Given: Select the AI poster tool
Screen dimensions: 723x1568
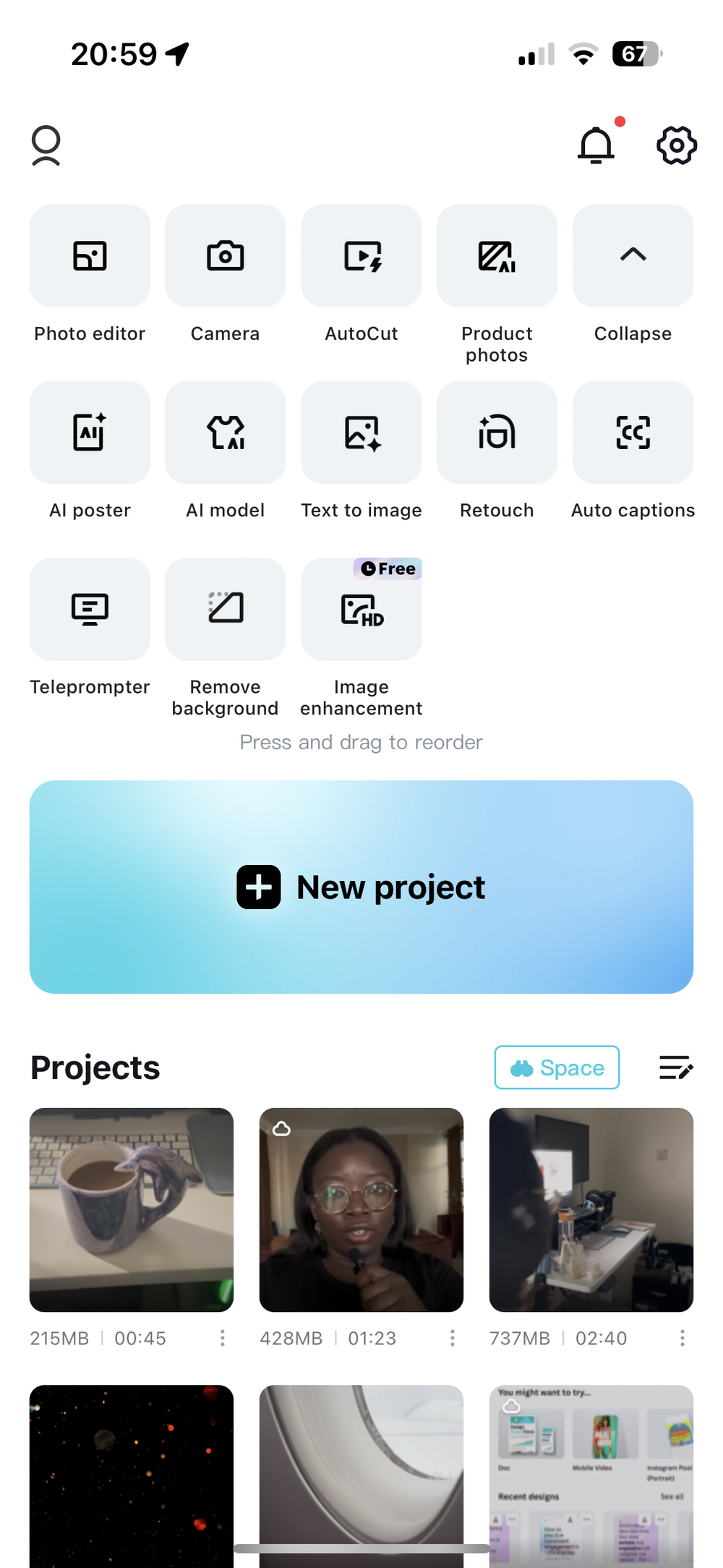Looking at the screenshot, I should (x=89, y=433).
